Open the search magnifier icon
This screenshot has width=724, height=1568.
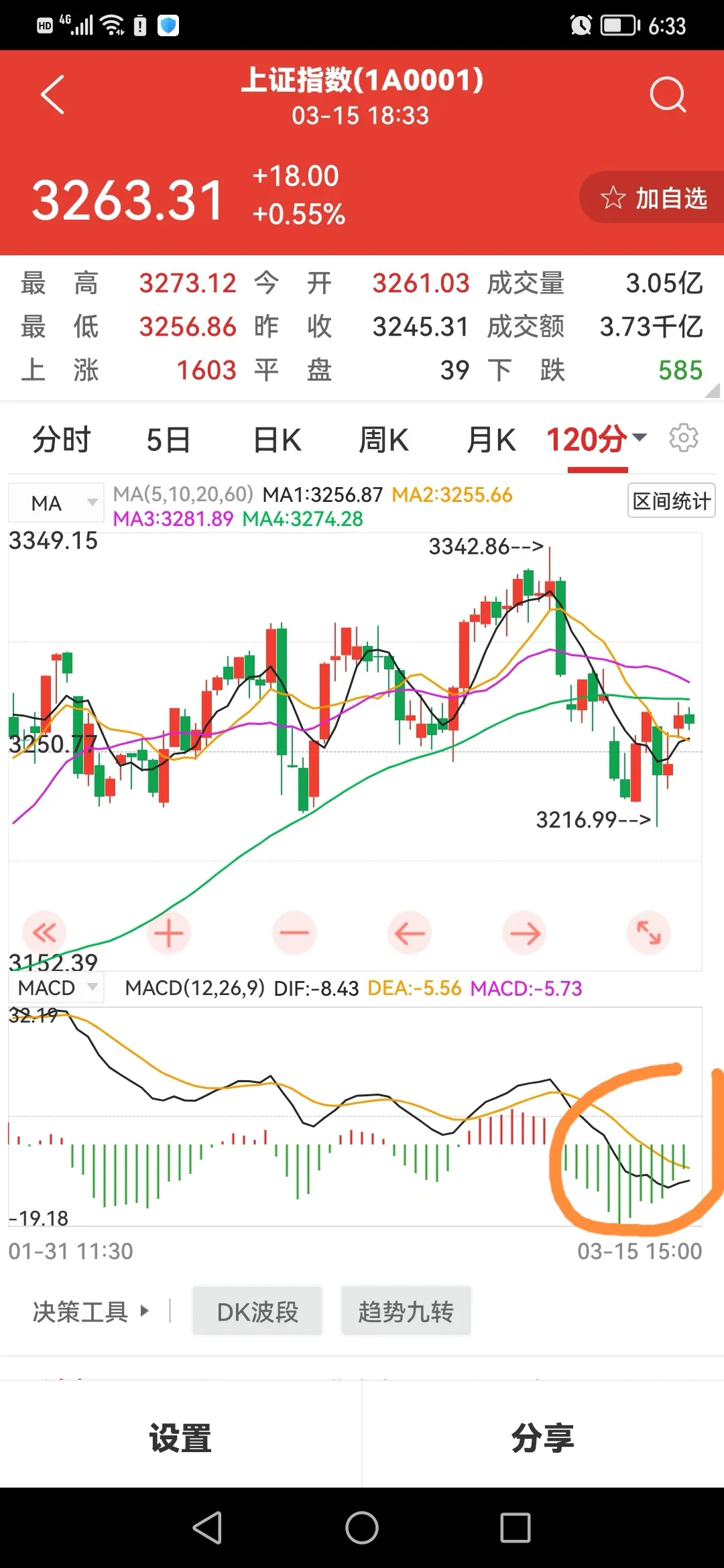click(668, 94)
